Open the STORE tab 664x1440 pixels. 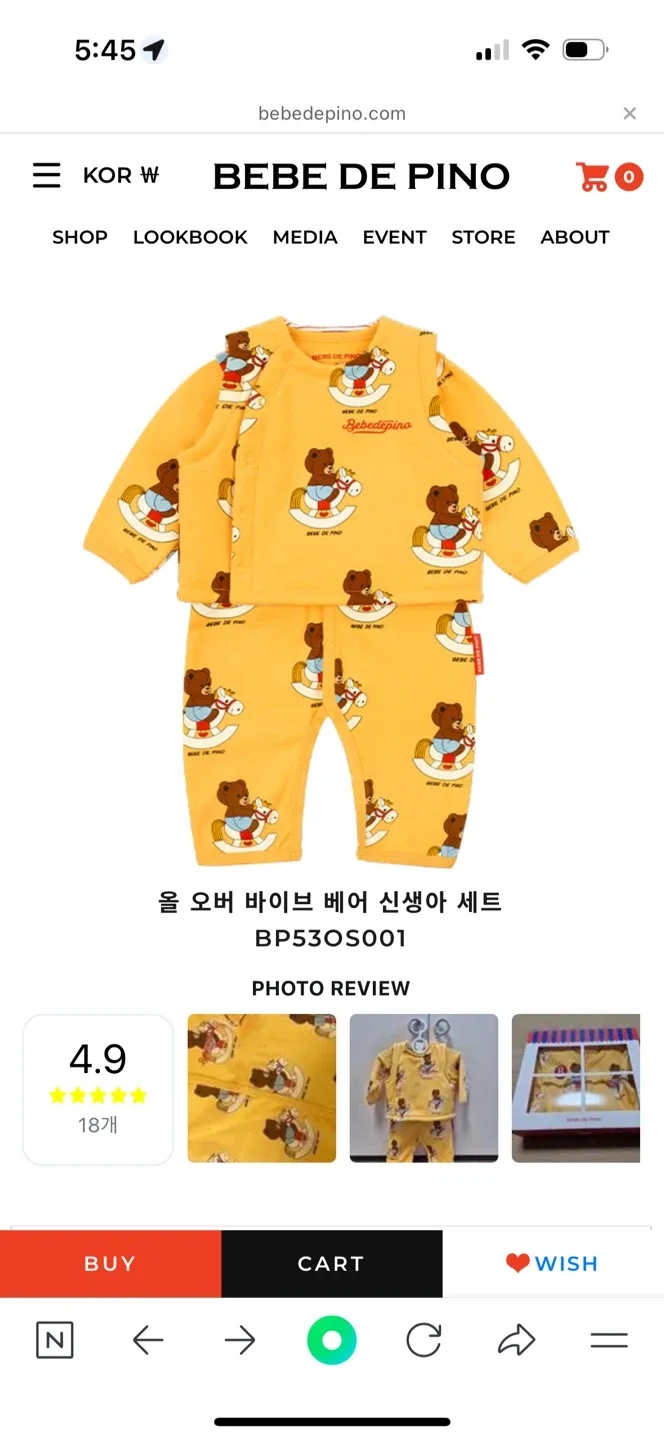click(x=483, y=237)
